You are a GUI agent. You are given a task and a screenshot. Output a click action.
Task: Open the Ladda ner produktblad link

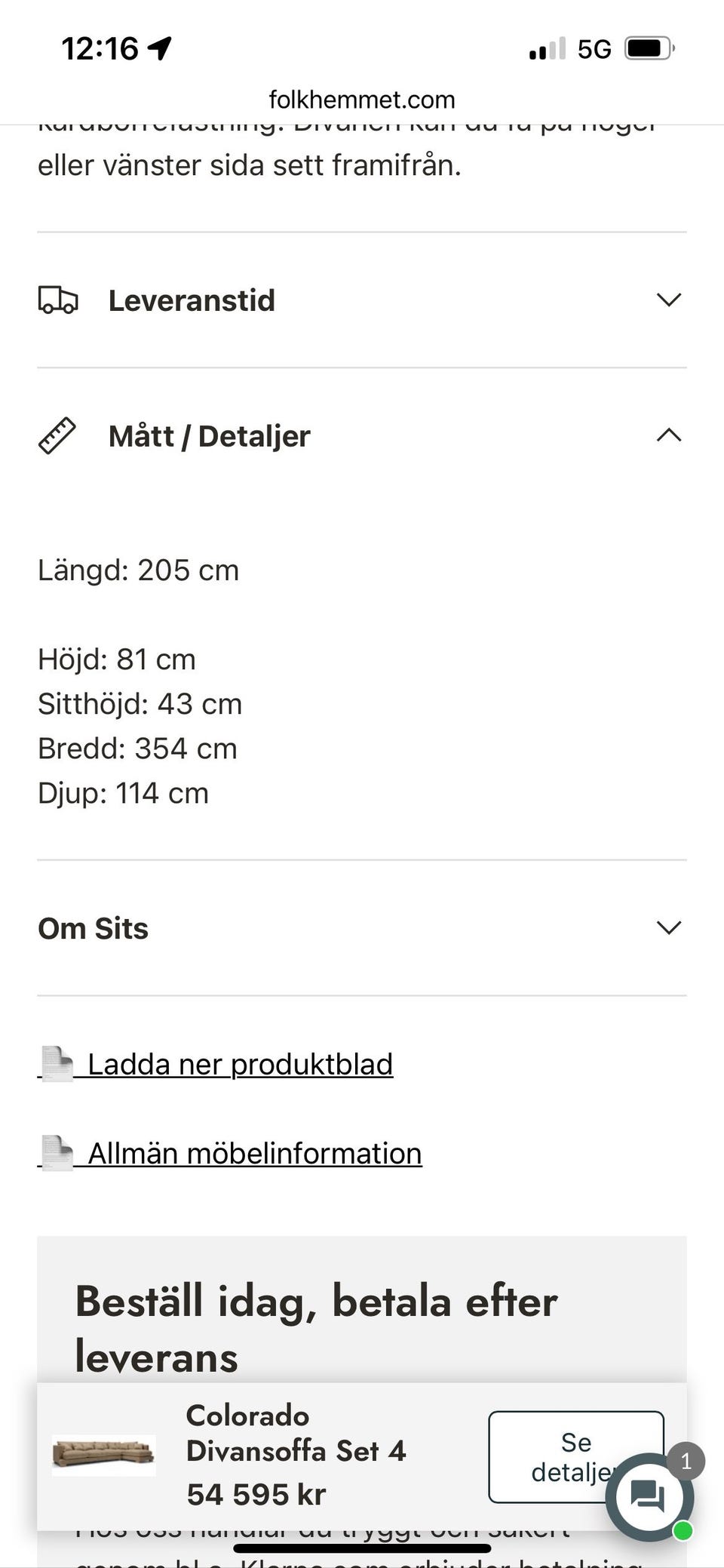point(240,1063)
